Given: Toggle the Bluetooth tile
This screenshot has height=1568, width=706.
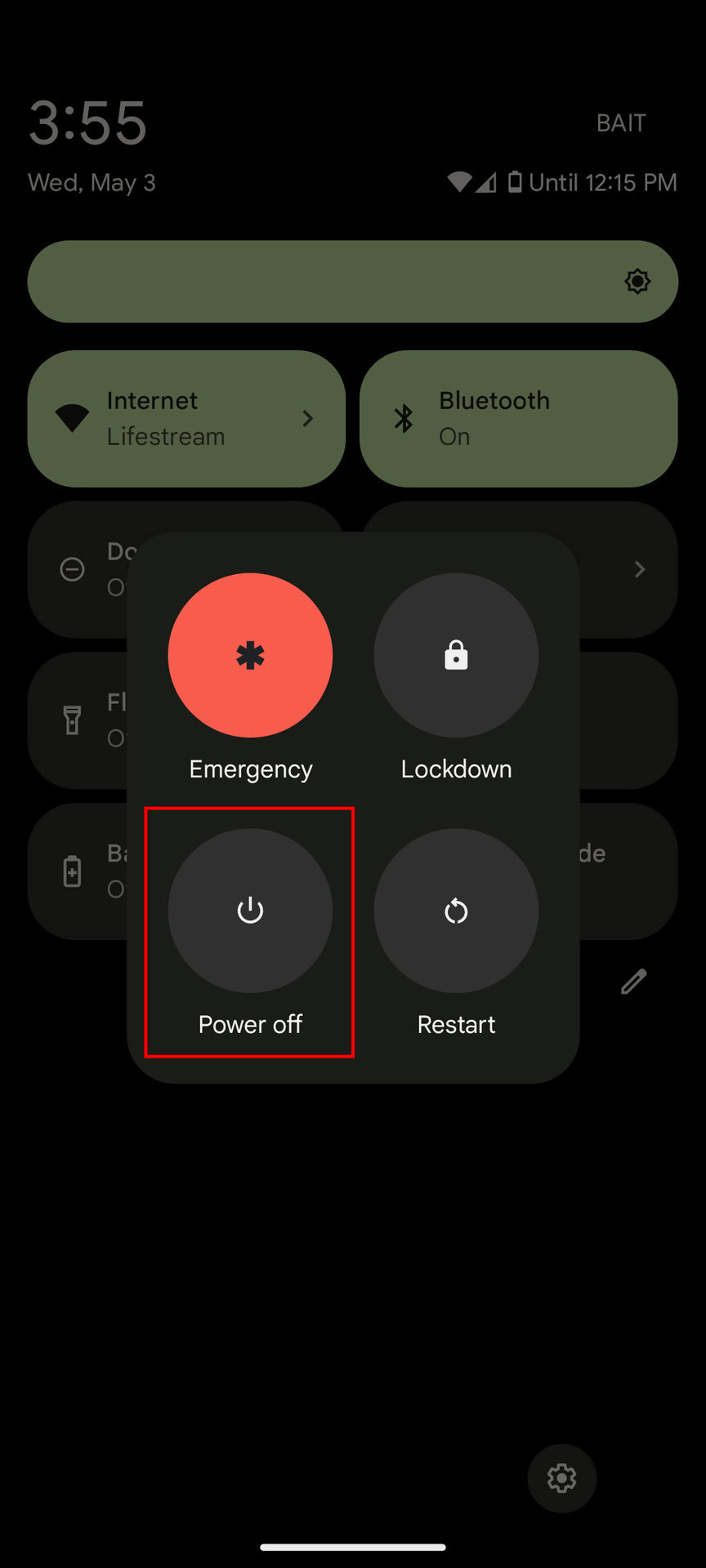Looking at the screenshot, I should [519, 419].
